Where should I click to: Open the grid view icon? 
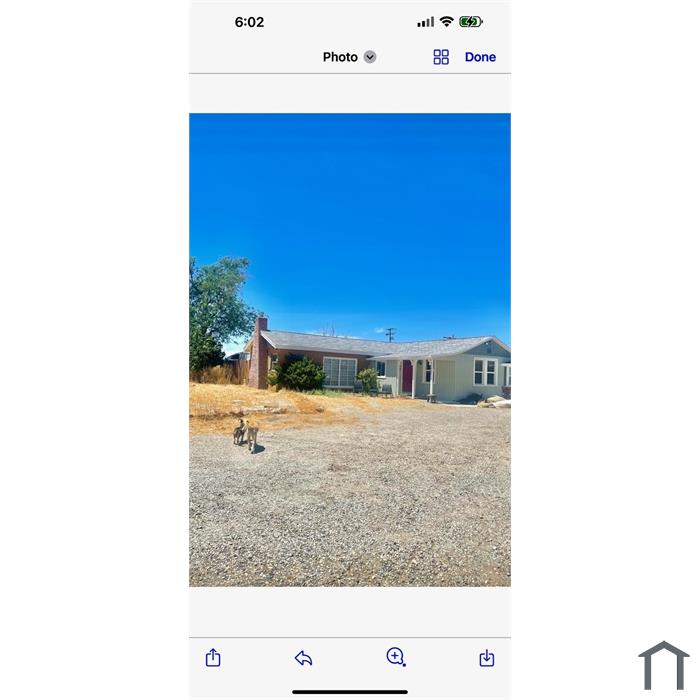click(441, 57)
